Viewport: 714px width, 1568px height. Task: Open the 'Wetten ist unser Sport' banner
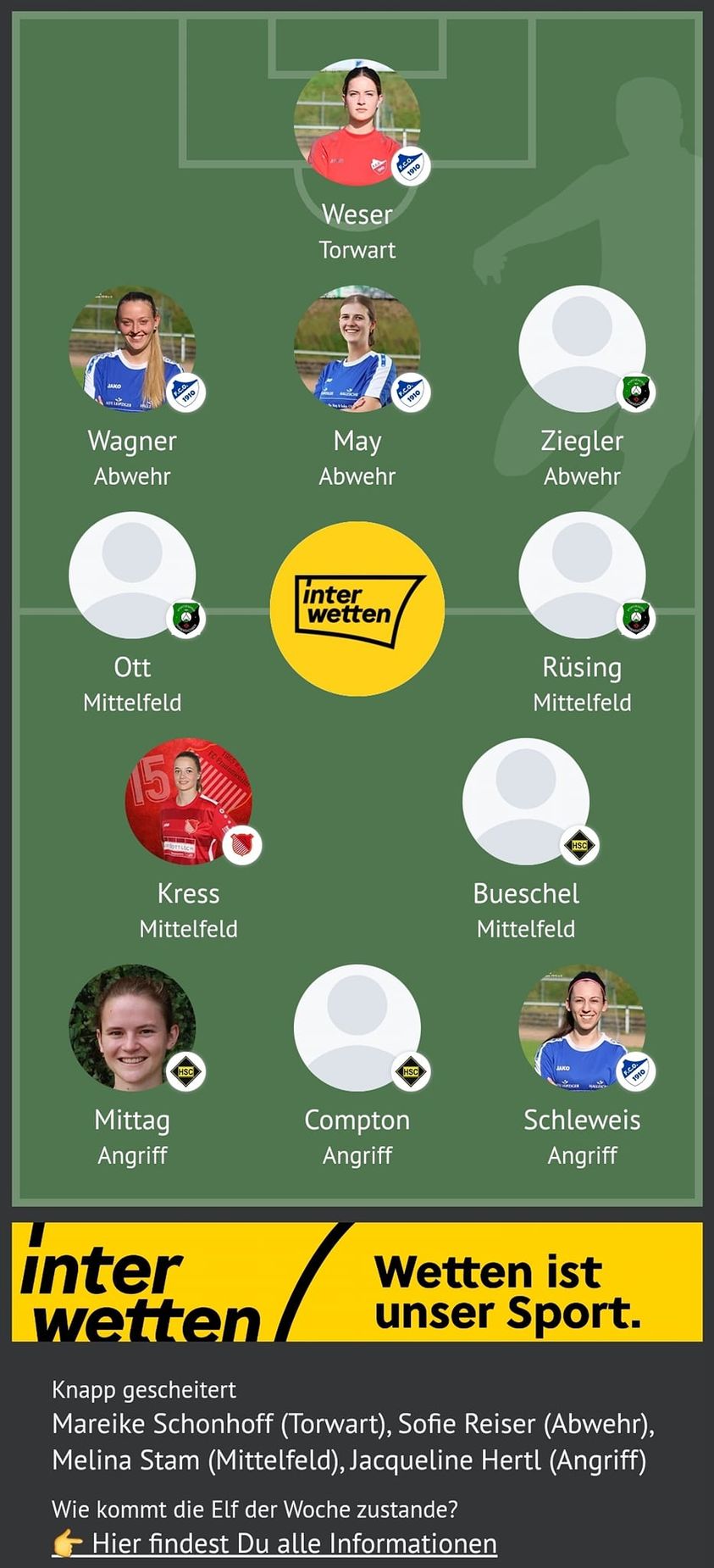pyautogui.click(x=357, y=1282)
